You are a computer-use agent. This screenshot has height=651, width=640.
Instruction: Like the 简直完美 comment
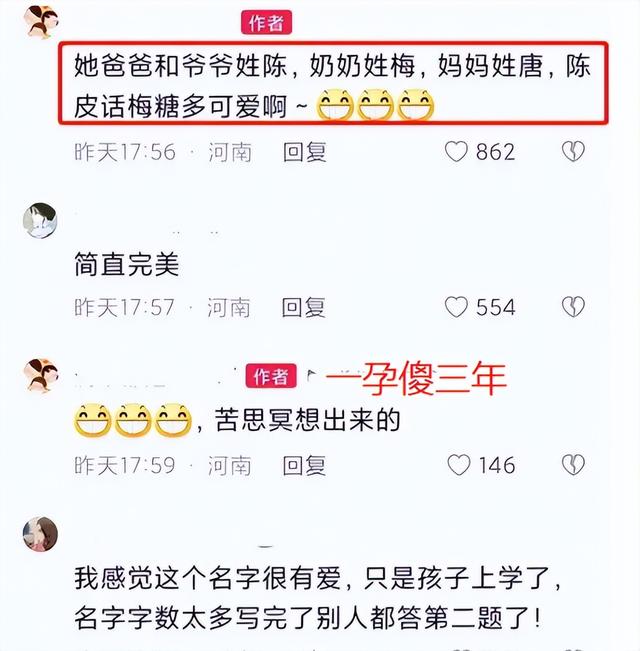click(x=457, y=307)
